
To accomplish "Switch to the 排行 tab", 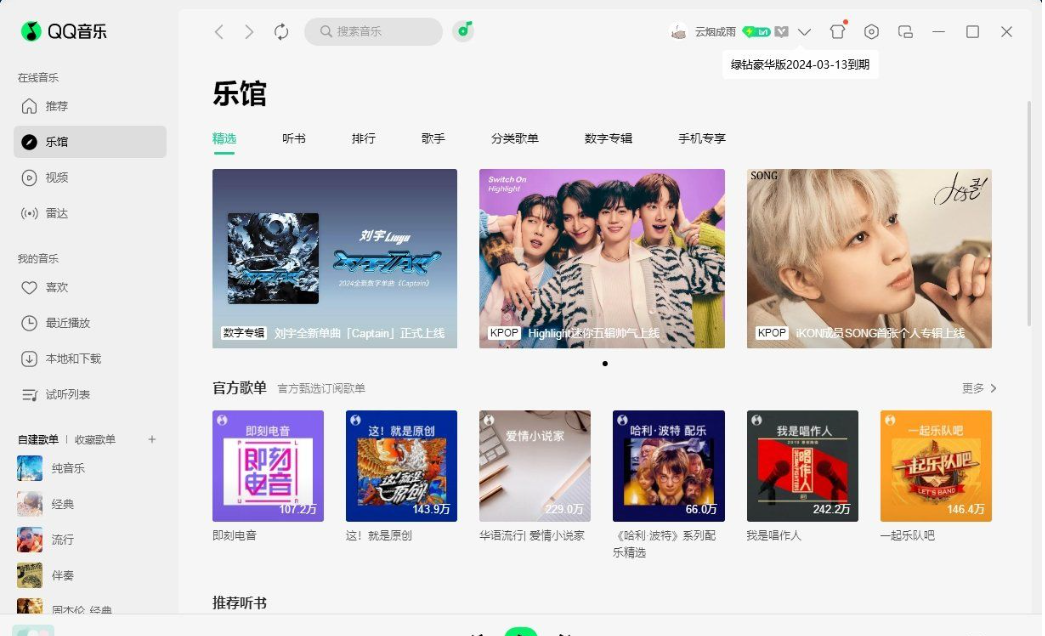I will coord(364,139).
